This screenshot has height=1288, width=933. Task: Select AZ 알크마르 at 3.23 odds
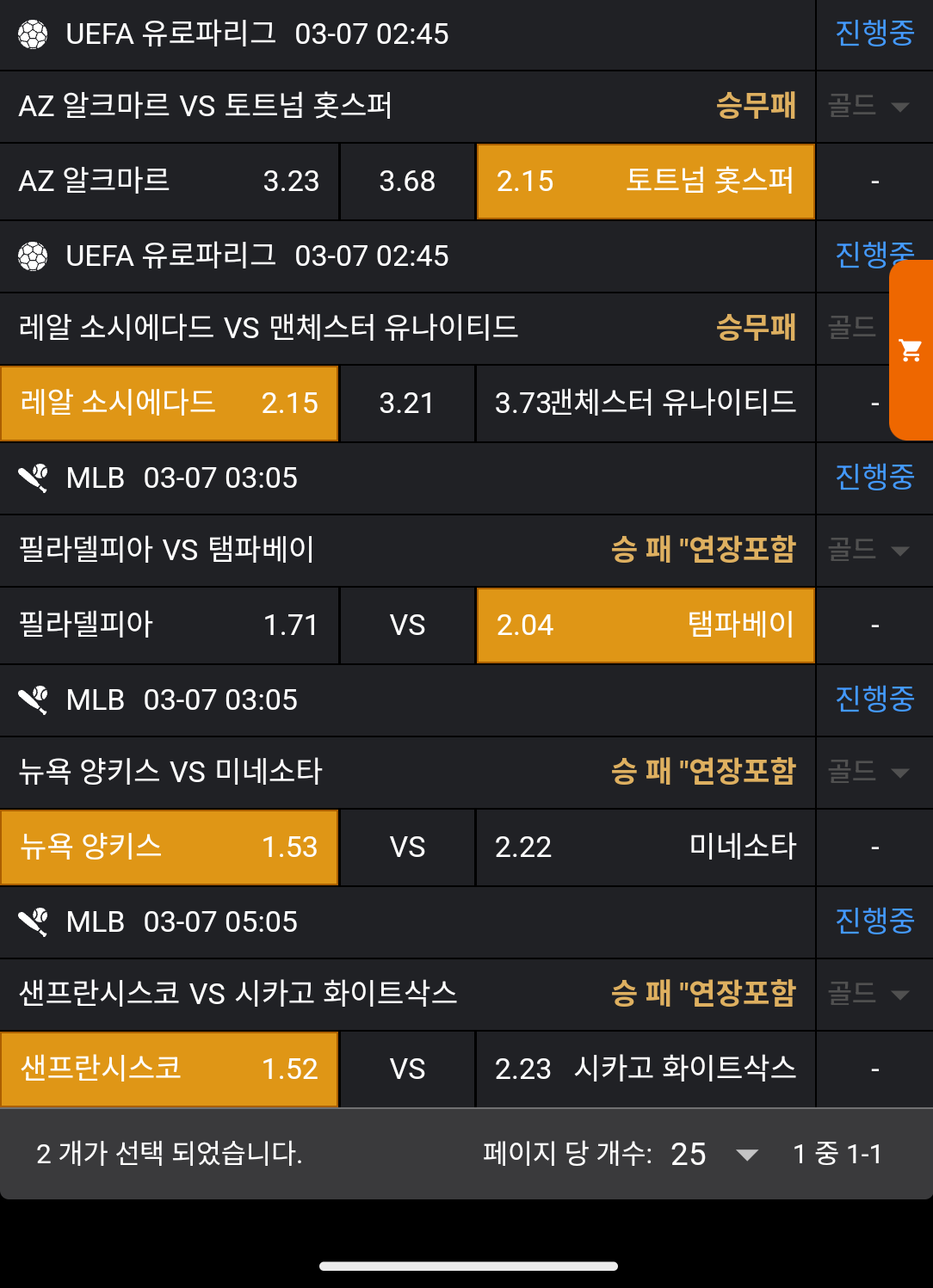169,182
